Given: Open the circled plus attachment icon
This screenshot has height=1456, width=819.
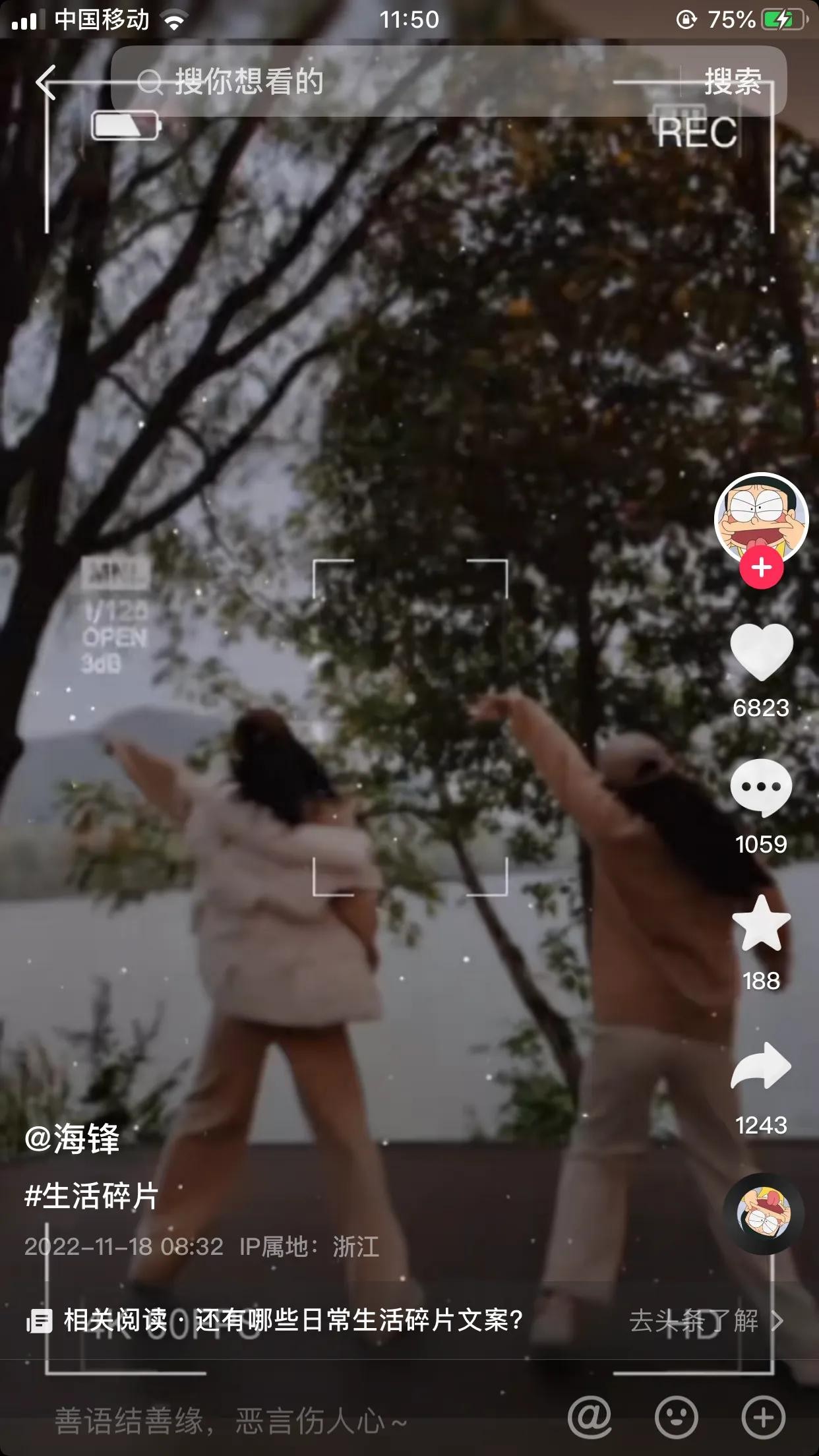Looking at the screenshot, I should click(x=763, y=1417).
